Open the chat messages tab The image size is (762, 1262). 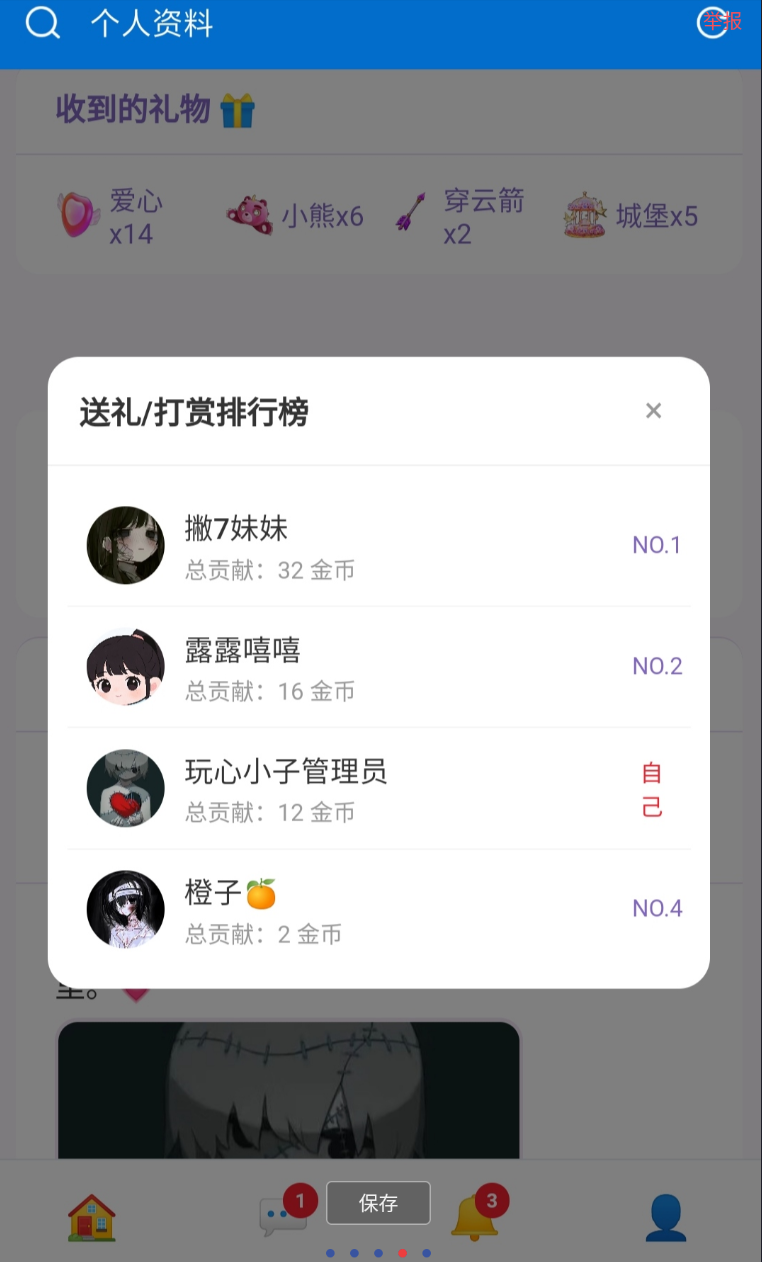tap(283, 1215)
